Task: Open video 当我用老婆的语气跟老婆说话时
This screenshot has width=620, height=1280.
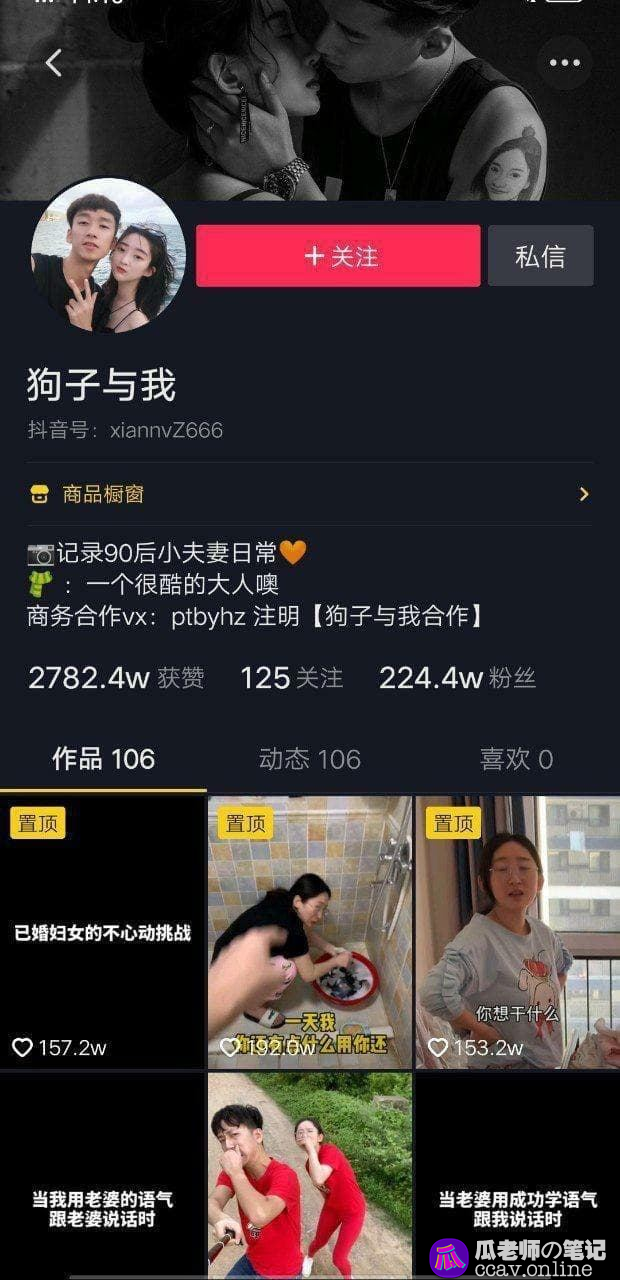Action: tap(102, 1175)
